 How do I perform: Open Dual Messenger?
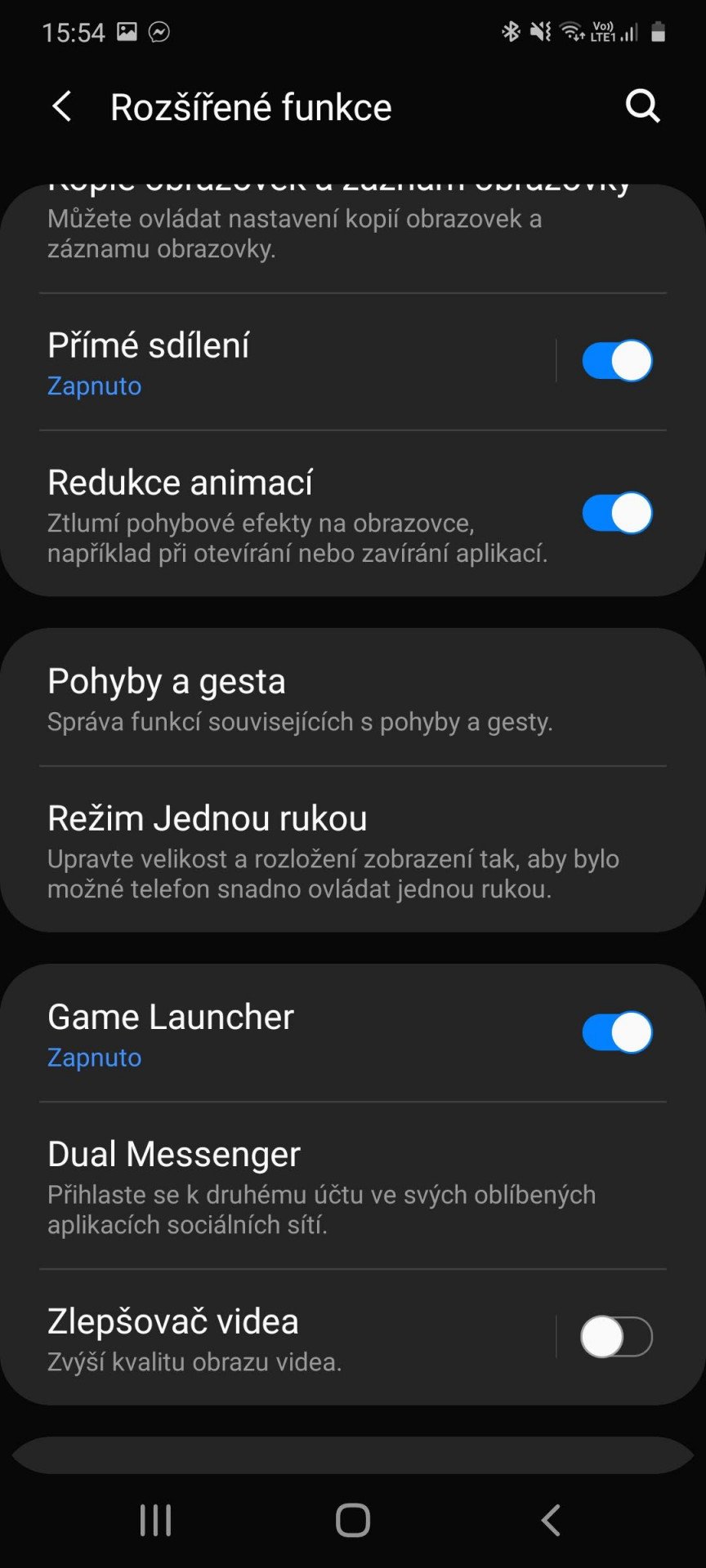pos(353,1186)
